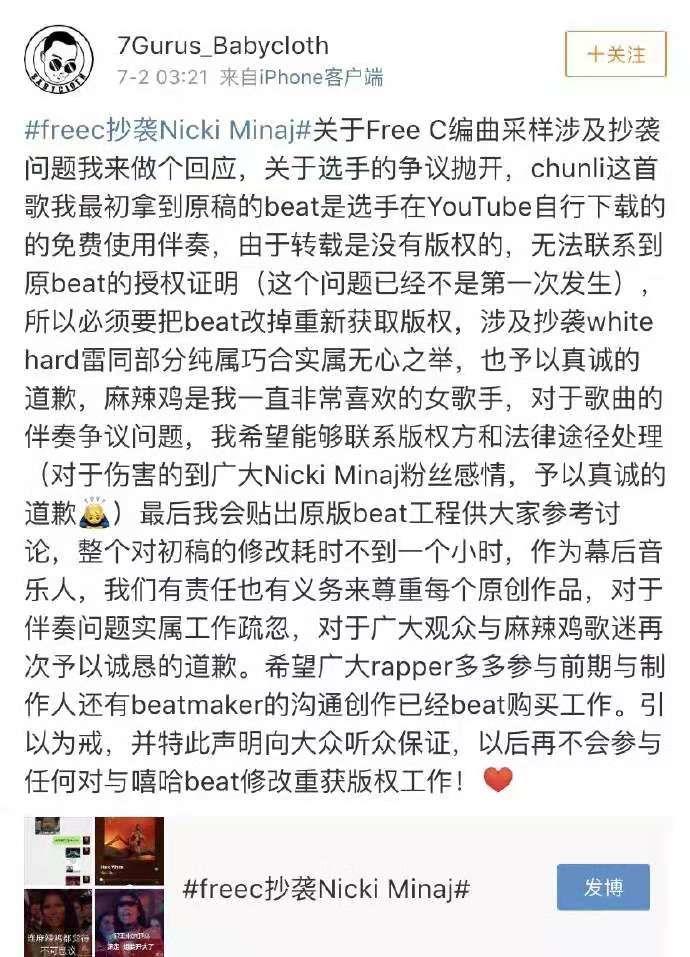Open the 7Gurus_Babycloth profile avatar
The height and width of the screenshot is (957, 690).
point(59,60)
